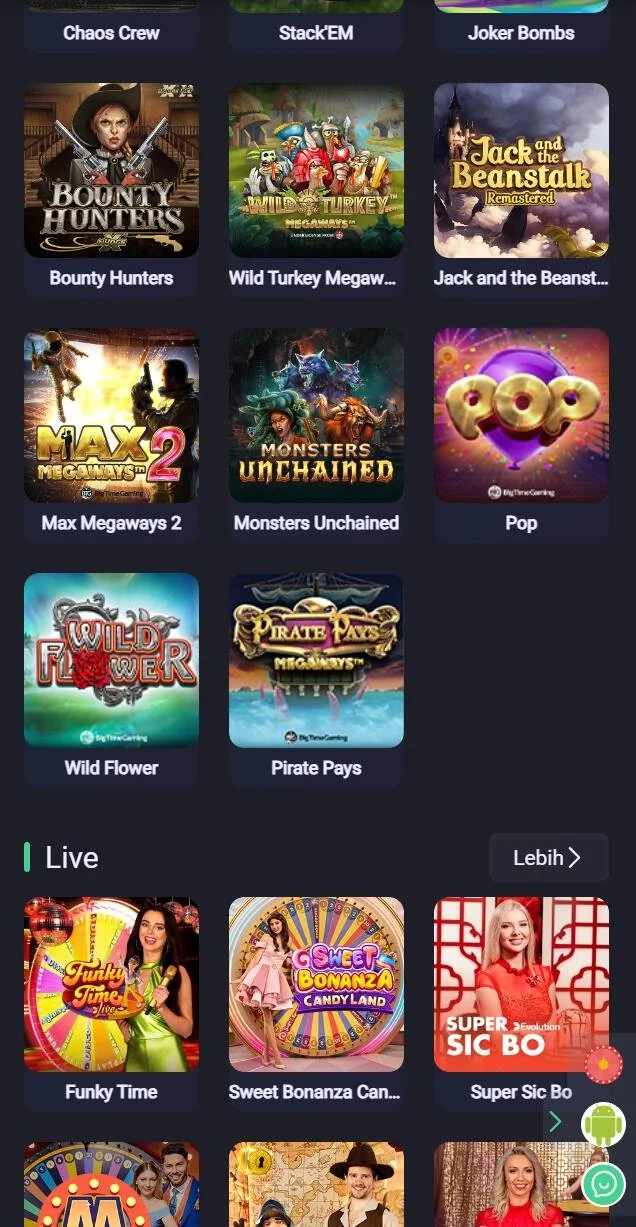636x1227 pixels.
Task: Open WhatsApp support chat icon
Action: 604,1185
